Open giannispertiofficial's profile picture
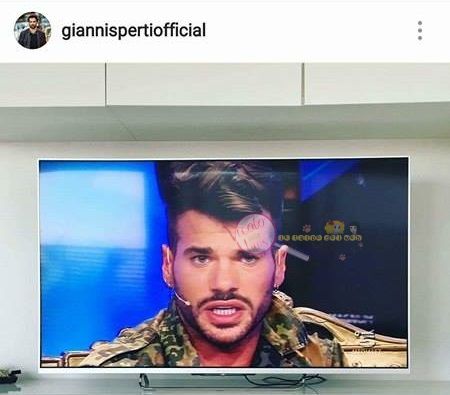Viewport: 450px width, 395px height. coord(32,31)
